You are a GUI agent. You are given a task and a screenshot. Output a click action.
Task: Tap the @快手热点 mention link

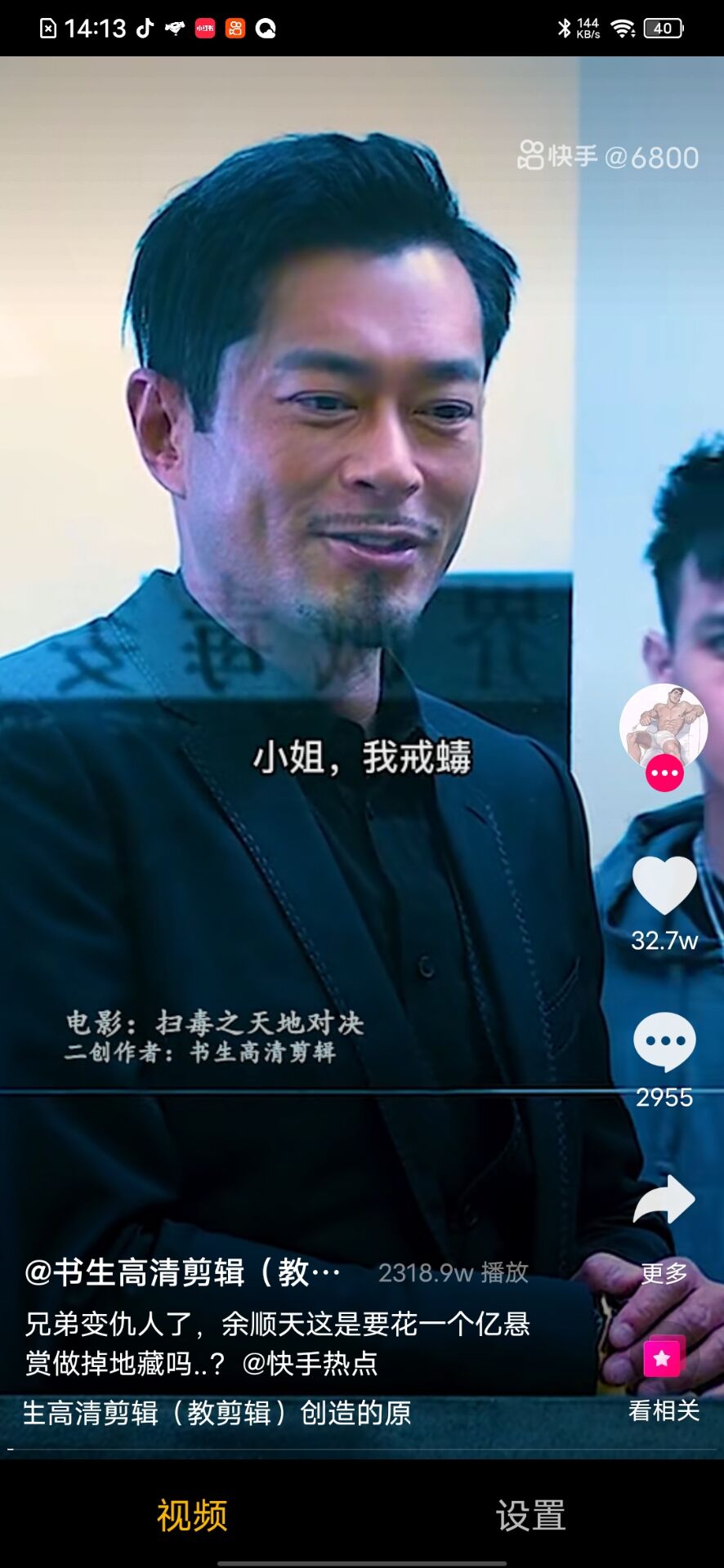310,1363
